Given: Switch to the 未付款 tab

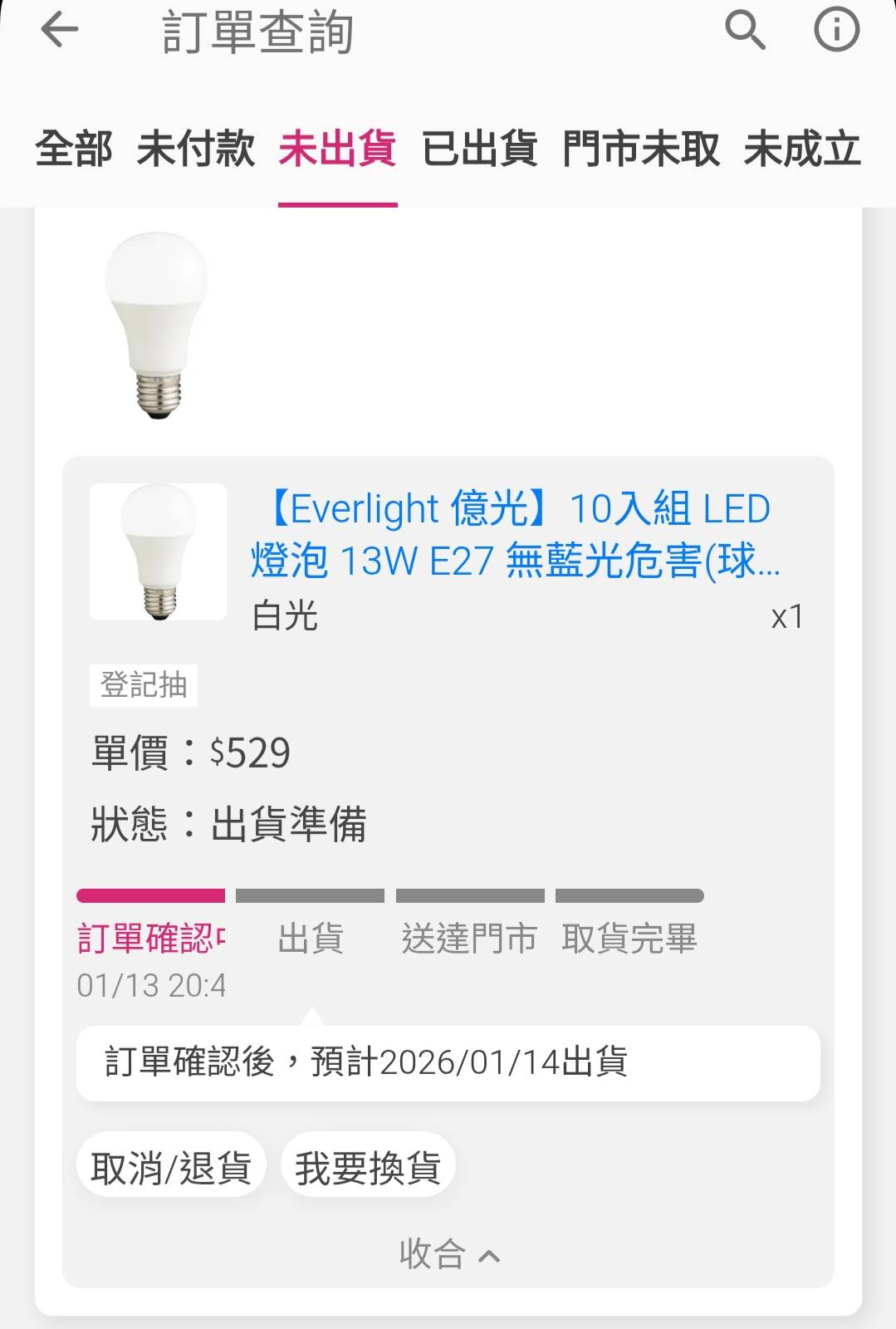Looking at the screenshot, I should tap(196, 150).
